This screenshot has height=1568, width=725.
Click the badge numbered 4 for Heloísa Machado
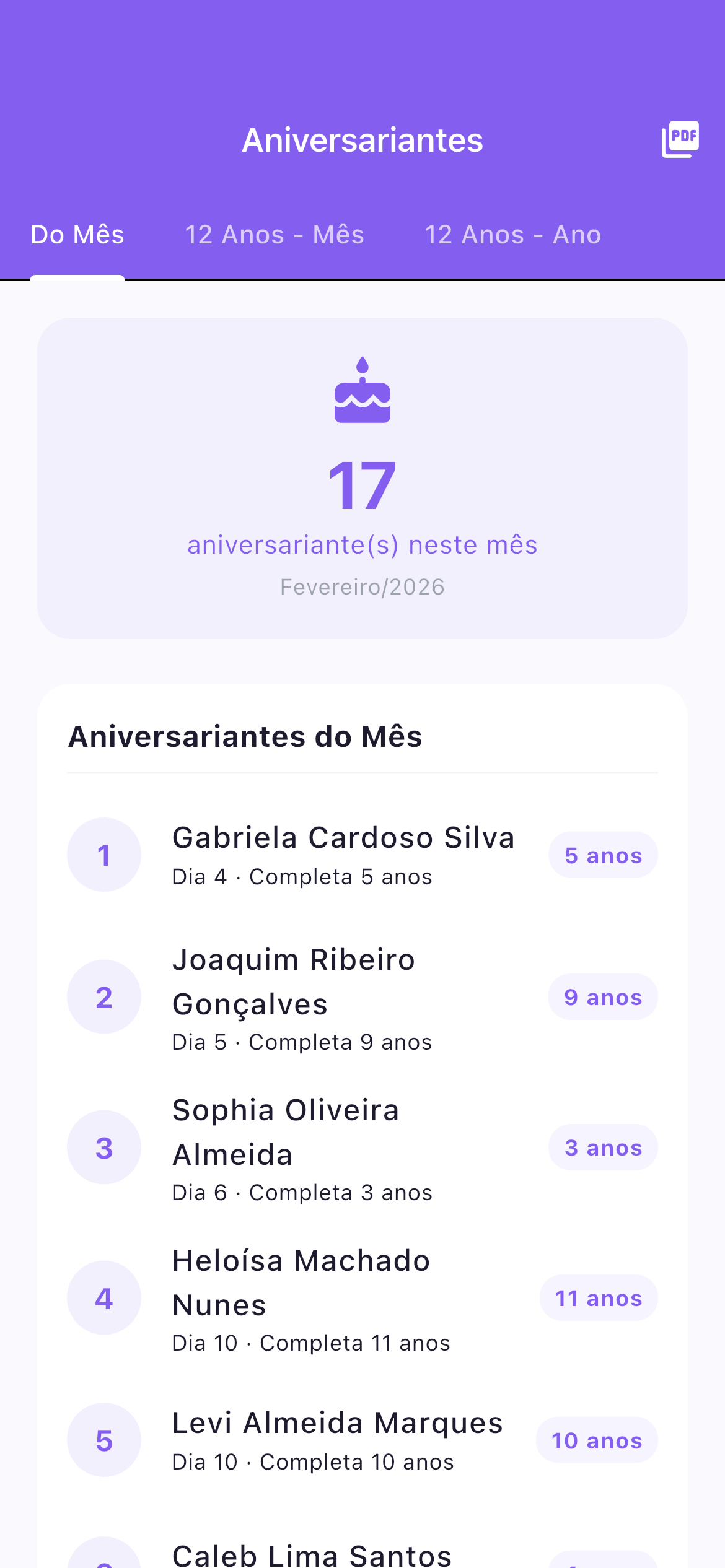[x=103, y=1298]
